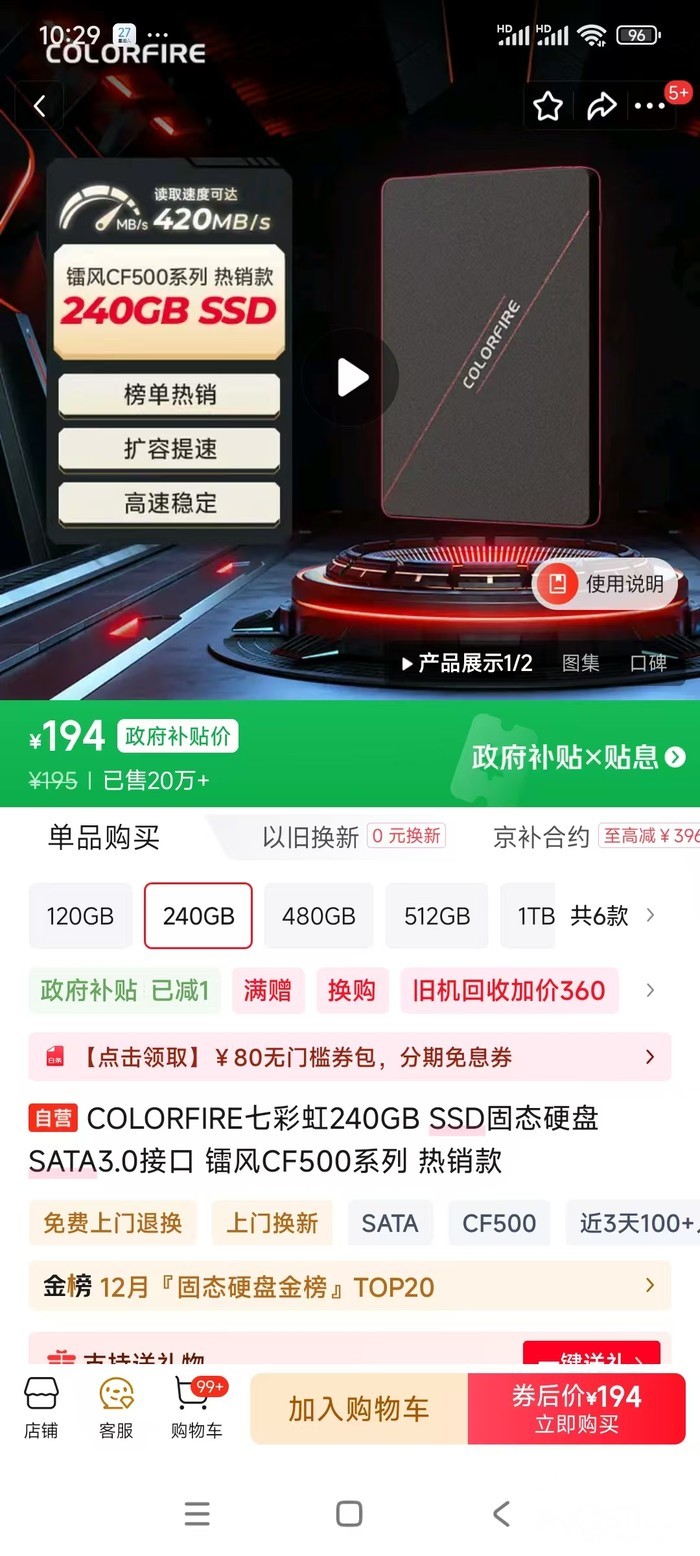
Task: Claim the ¥80 无门槛券包 coupon
Action: (x=350, y=1057)
